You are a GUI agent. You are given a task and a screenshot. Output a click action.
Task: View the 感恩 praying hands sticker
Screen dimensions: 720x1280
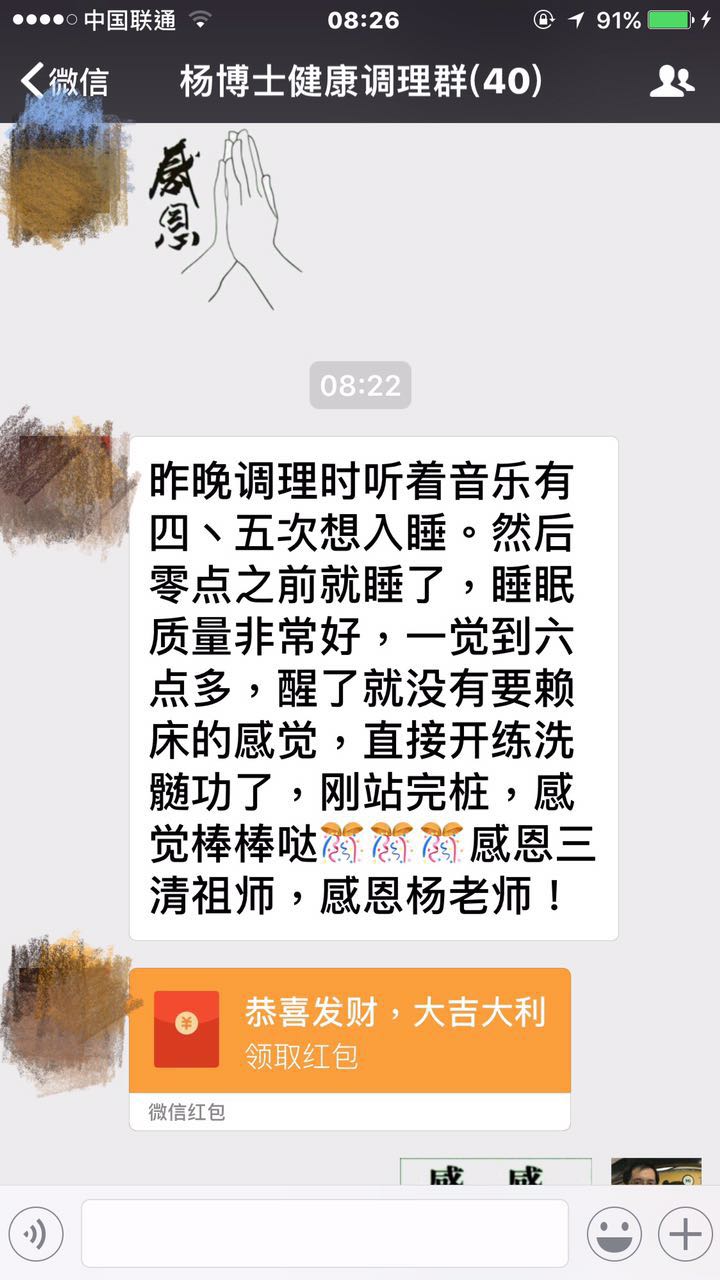click(225, 215)
